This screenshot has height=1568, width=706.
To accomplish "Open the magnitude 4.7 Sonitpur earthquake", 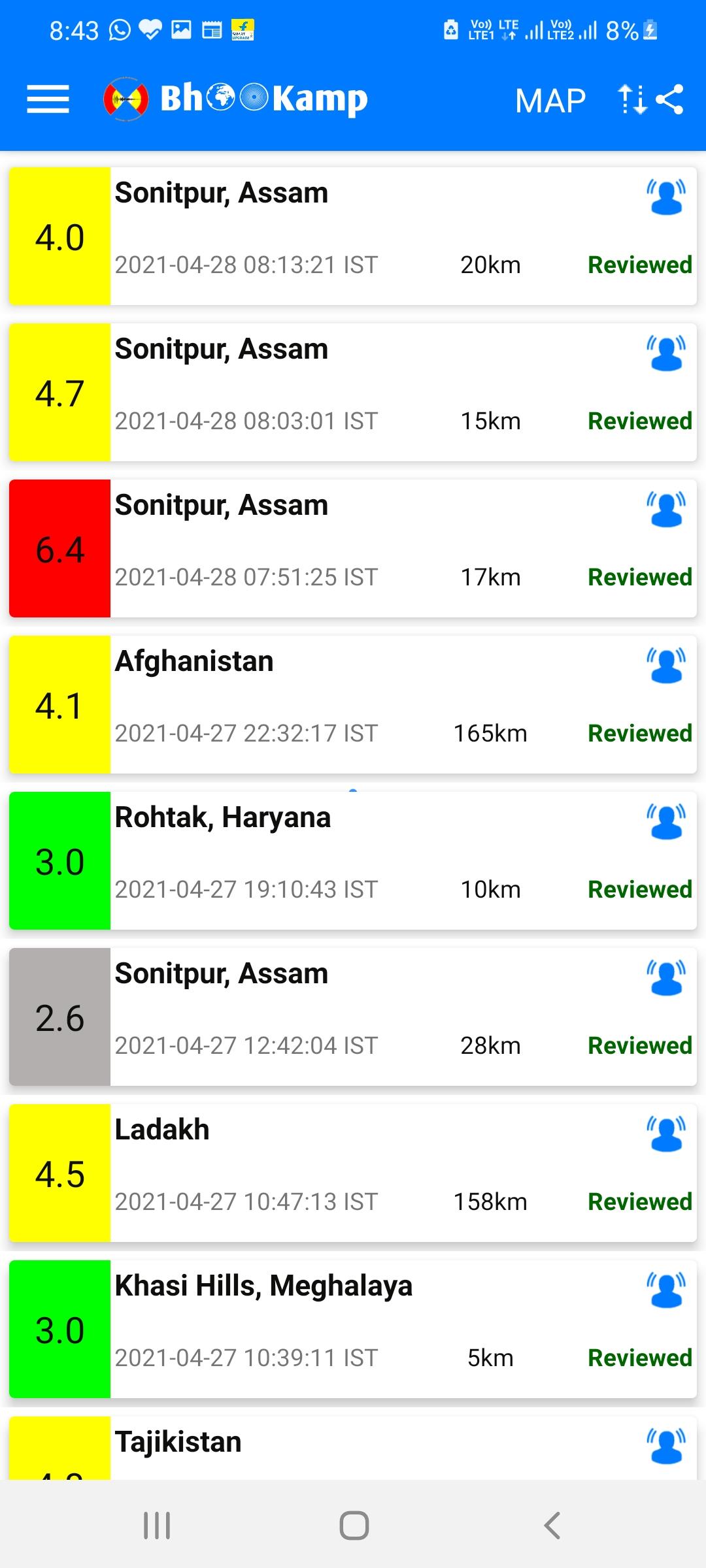I will (353, 393).
